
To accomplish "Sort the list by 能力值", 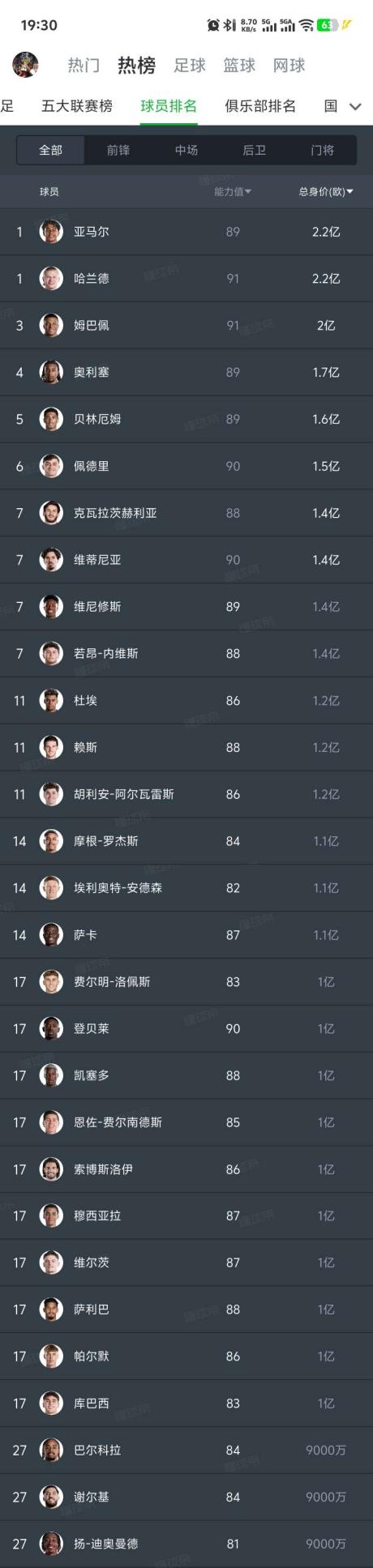I will point(233,192).
